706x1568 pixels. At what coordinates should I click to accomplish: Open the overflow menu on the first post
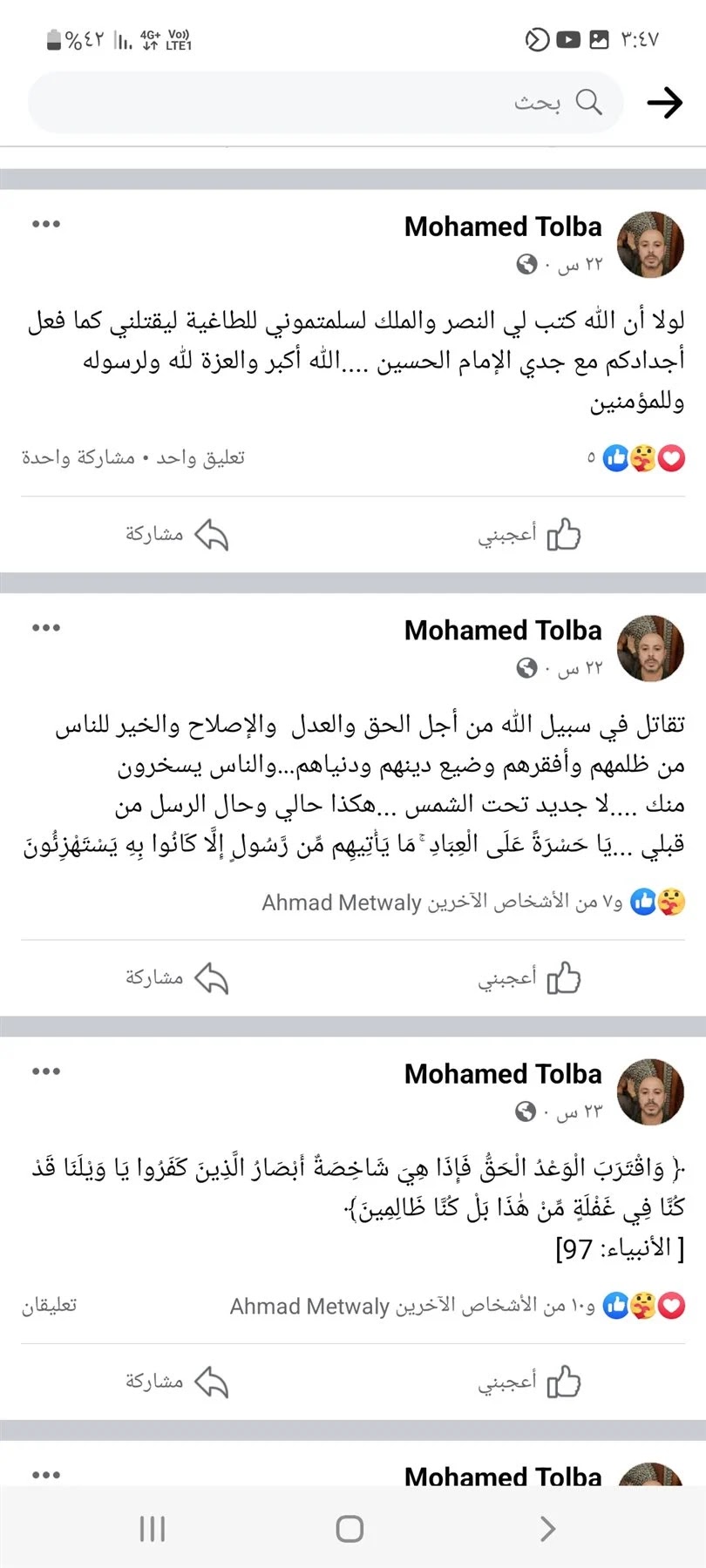click(45, 224)
